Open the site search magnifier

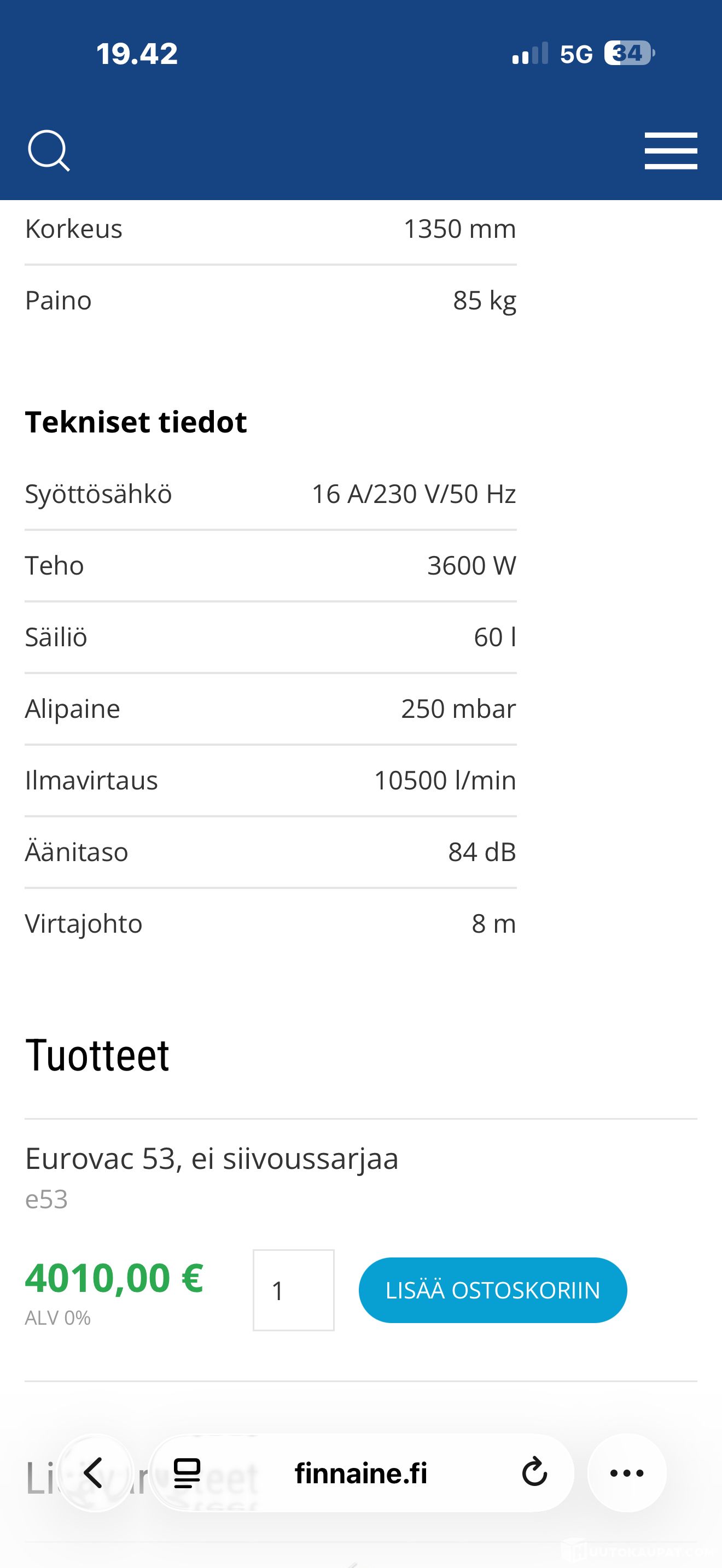point(49,150)
